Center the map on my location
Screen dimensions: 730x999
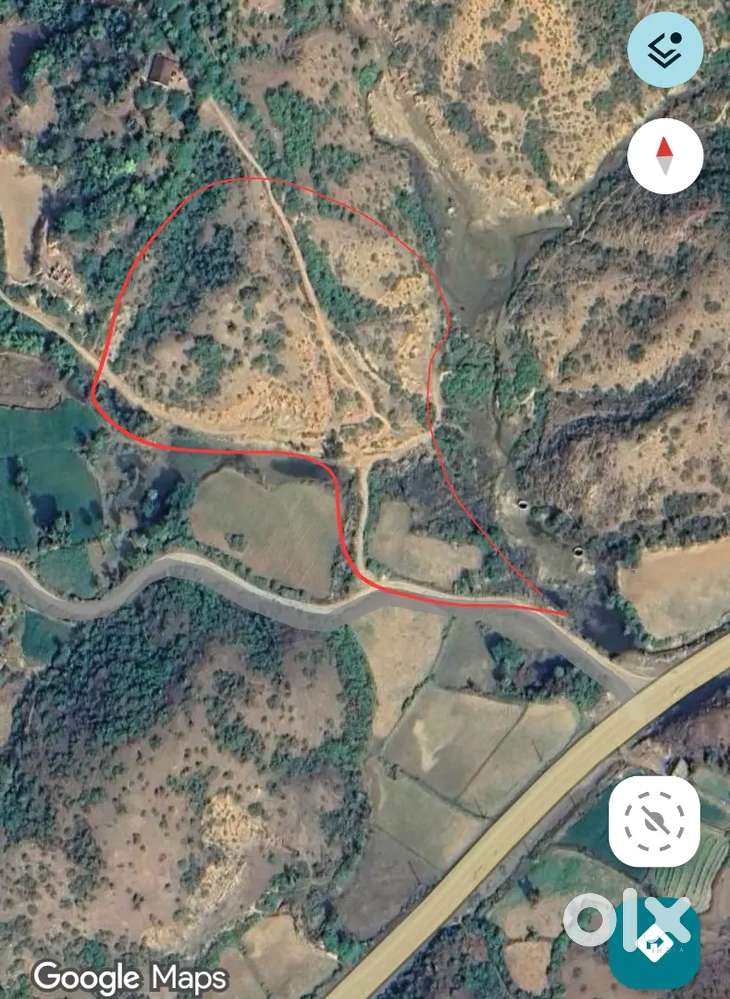(x=654, y=821)
